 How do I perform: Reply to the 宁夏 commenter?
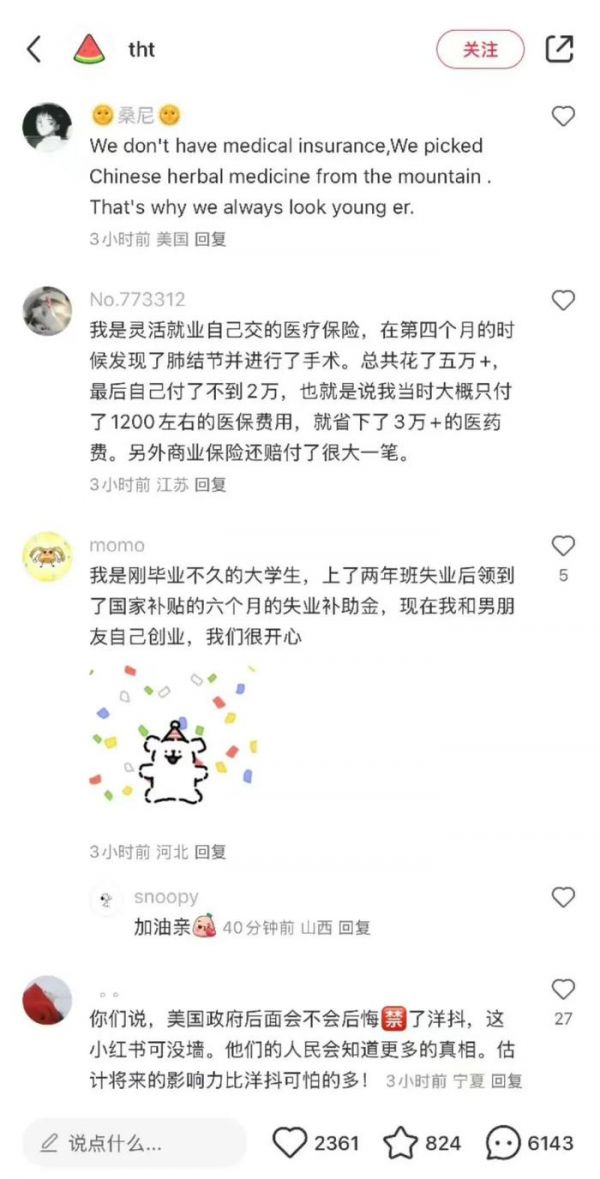(506, 1080)
